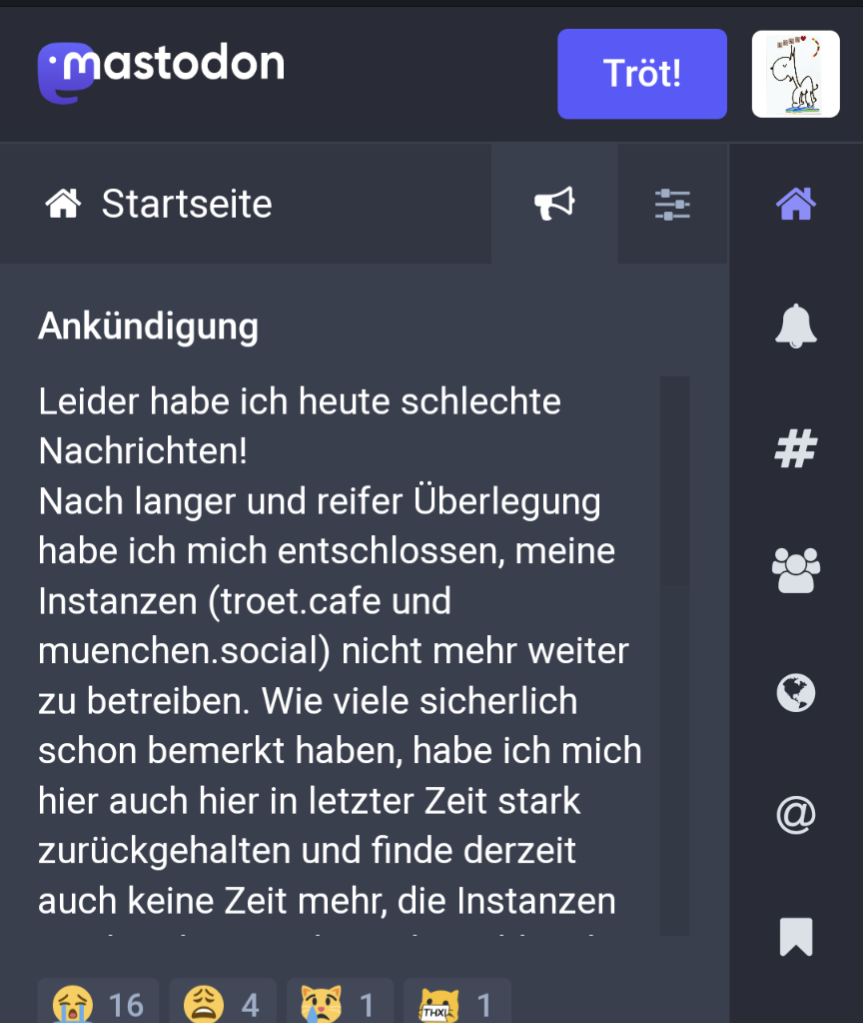This screenshot has width=863, height=1023.
Task: Go to the home timeline icon
Action: tap(796, 204)
